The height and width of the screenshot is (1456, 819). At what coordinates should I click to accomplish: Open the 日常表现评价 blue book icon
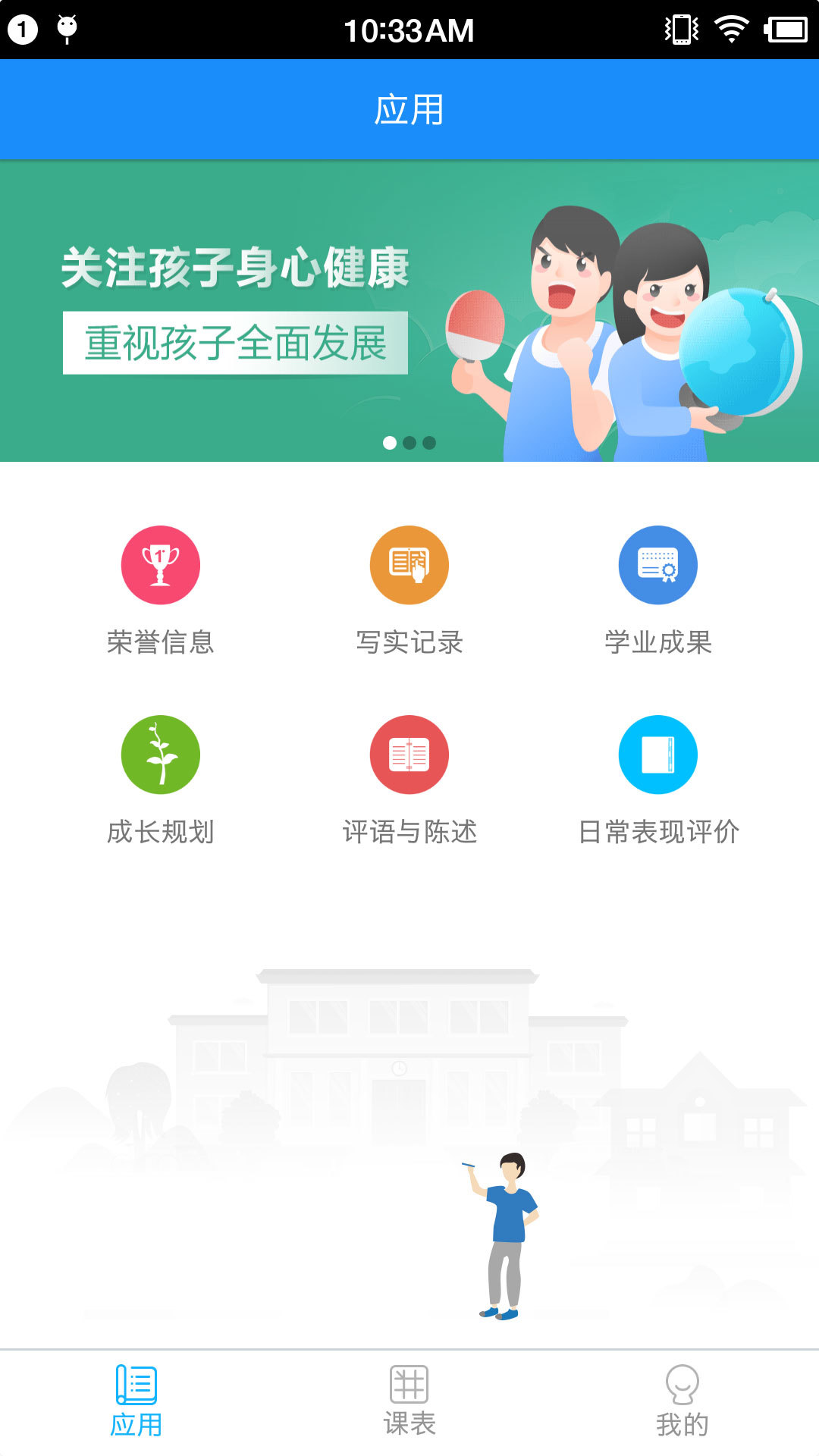(658, 755)
